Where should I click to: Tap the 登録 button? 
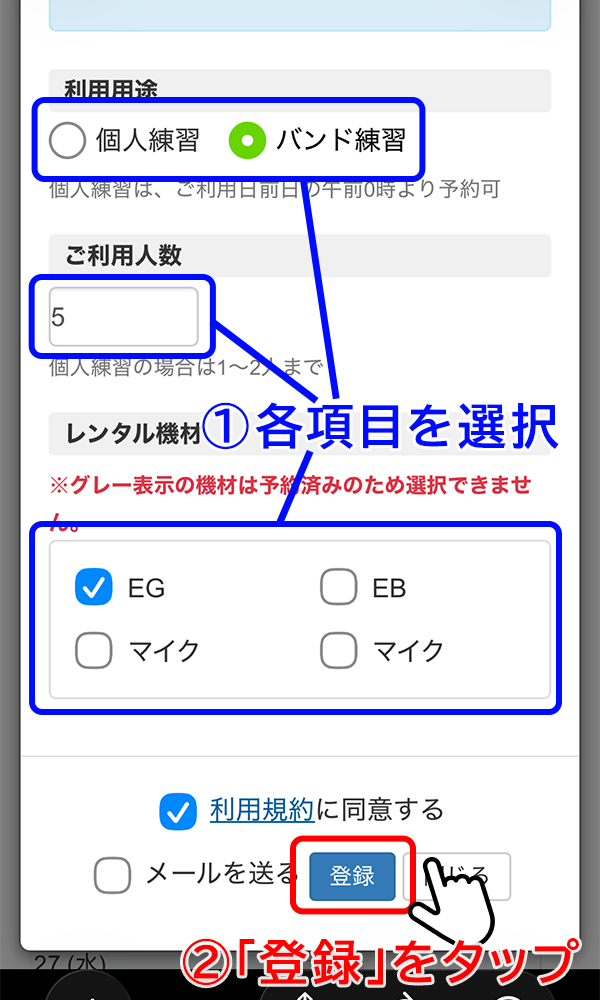(x=351, y=876)
